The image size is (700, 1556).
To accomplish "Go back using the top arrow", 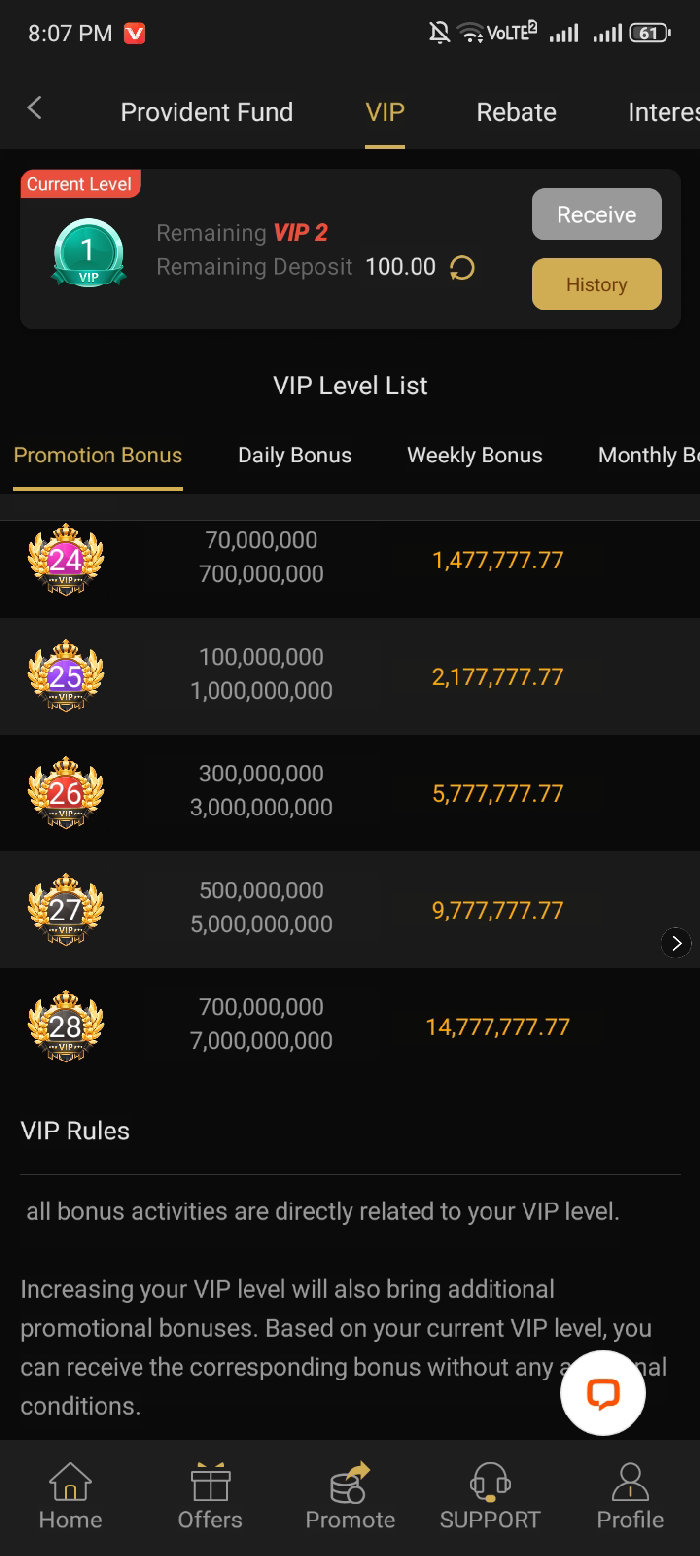I will point(35,108).
